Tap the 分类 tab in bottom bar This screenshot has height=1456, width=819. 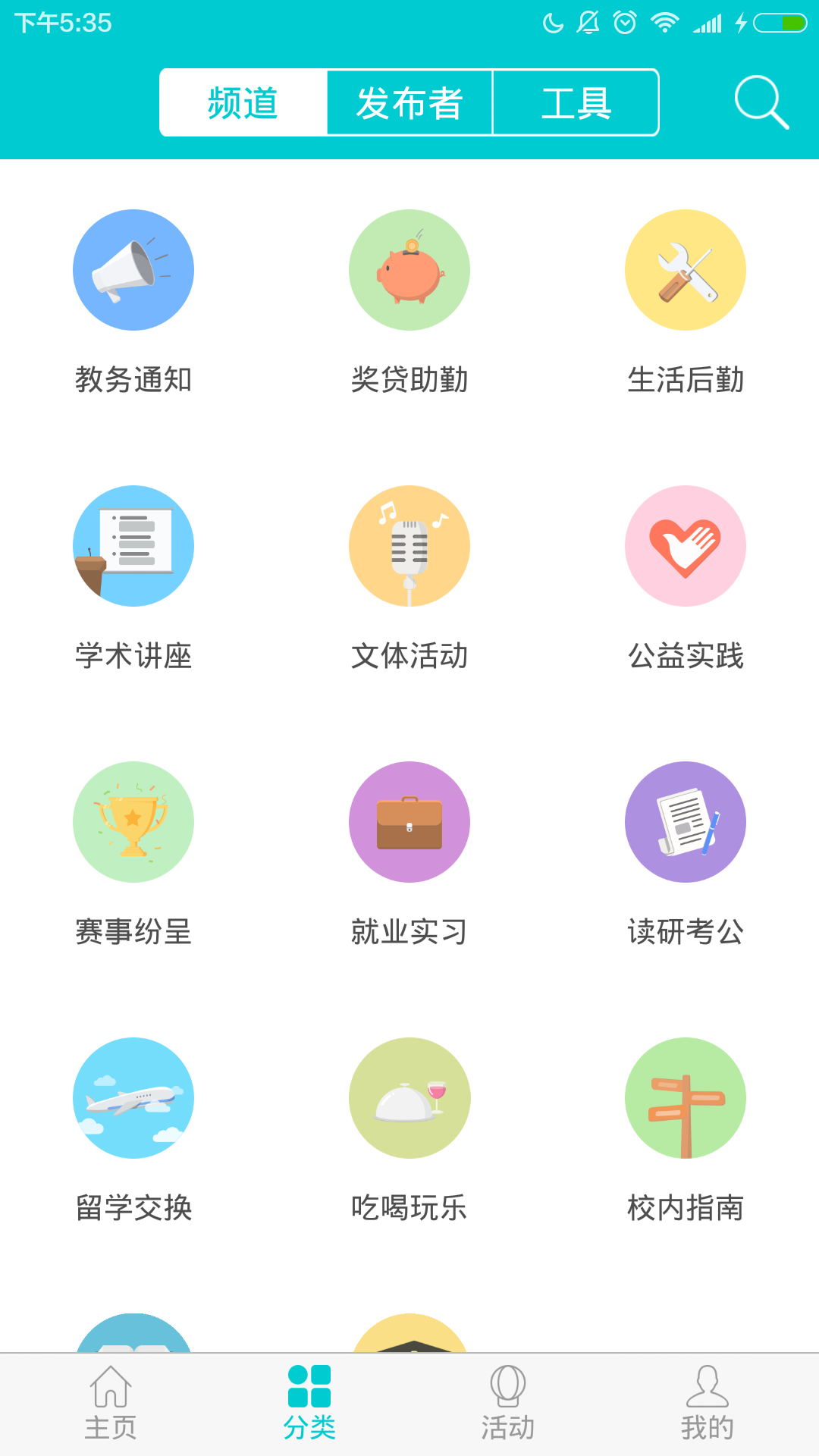pos(309,1403)
